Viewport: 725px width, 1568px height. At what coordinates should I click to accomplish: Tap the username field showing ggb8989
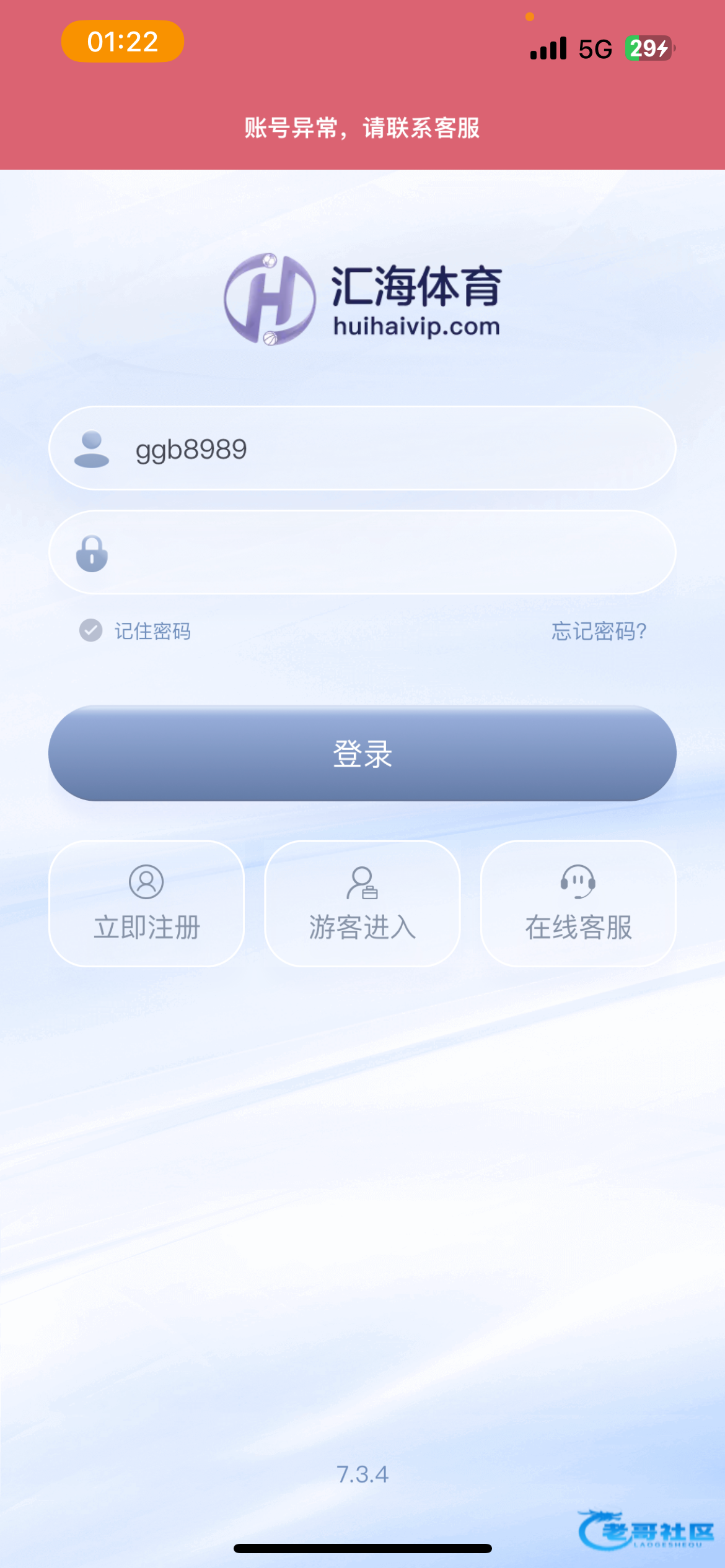click(x=362, y=448)
